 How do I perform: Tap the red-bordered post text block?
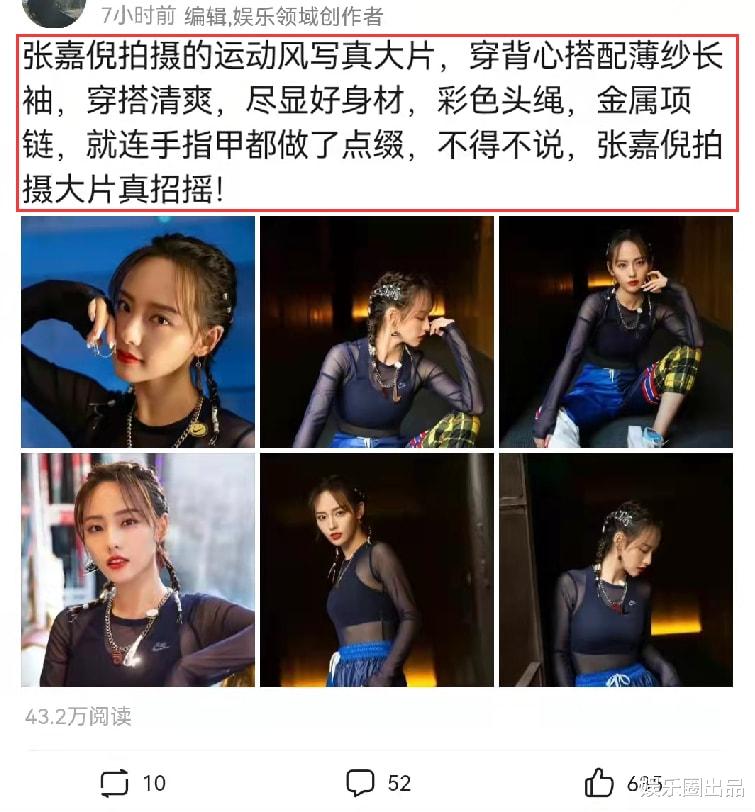tap(376, 120)
